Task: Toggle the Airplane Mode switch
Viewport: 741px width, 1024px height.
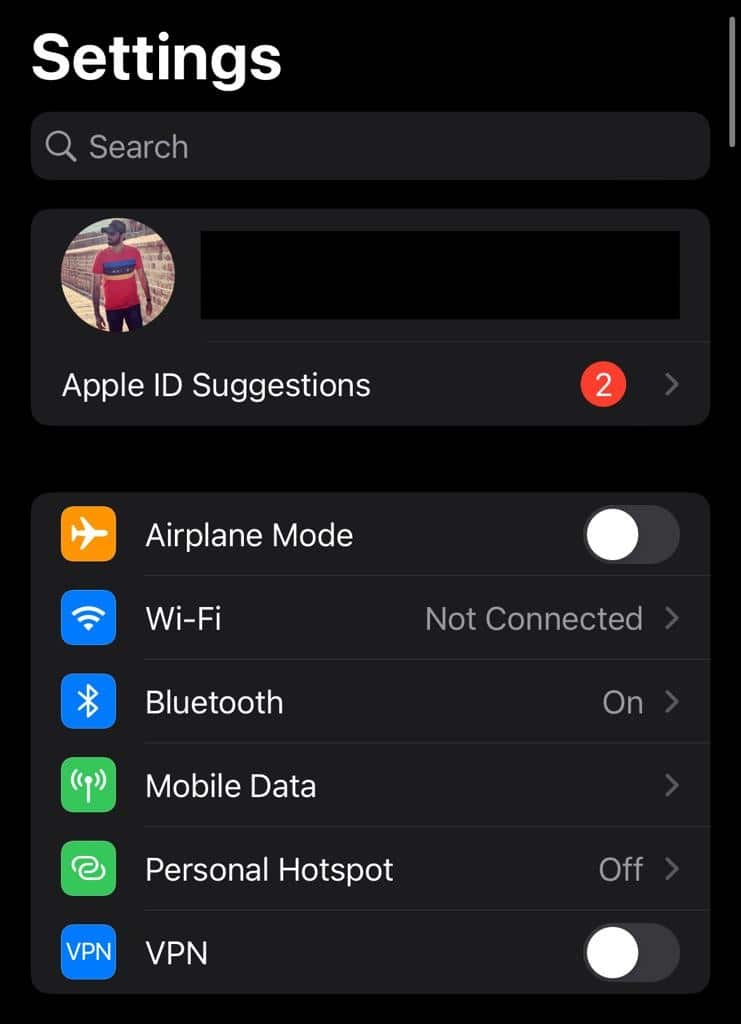Action: coord(630,535)
